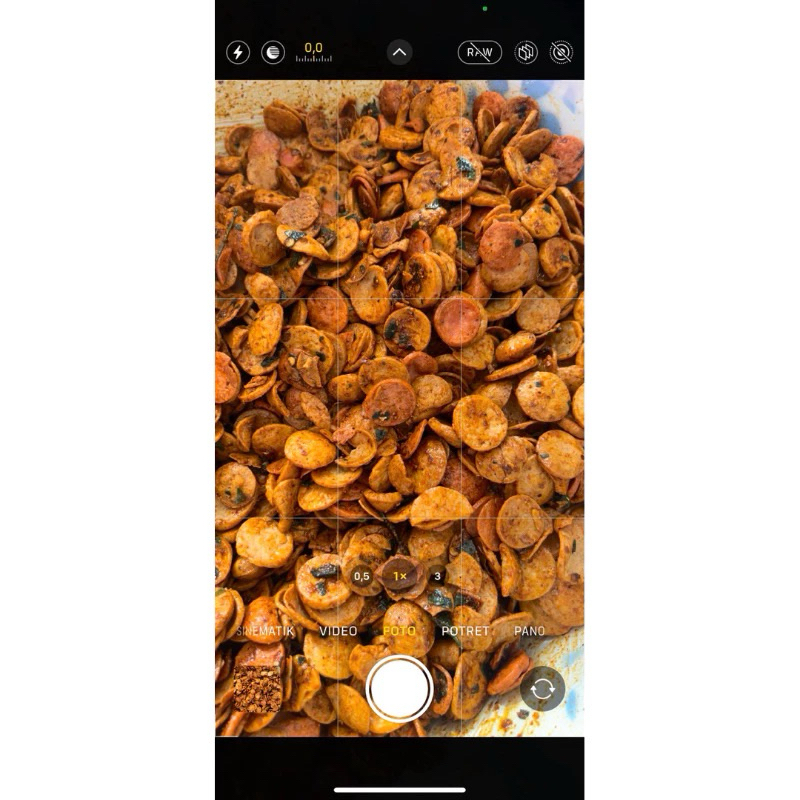800x800 pixels.
Task: Expand camera controls with the chevron up
Action: point(399,53)
